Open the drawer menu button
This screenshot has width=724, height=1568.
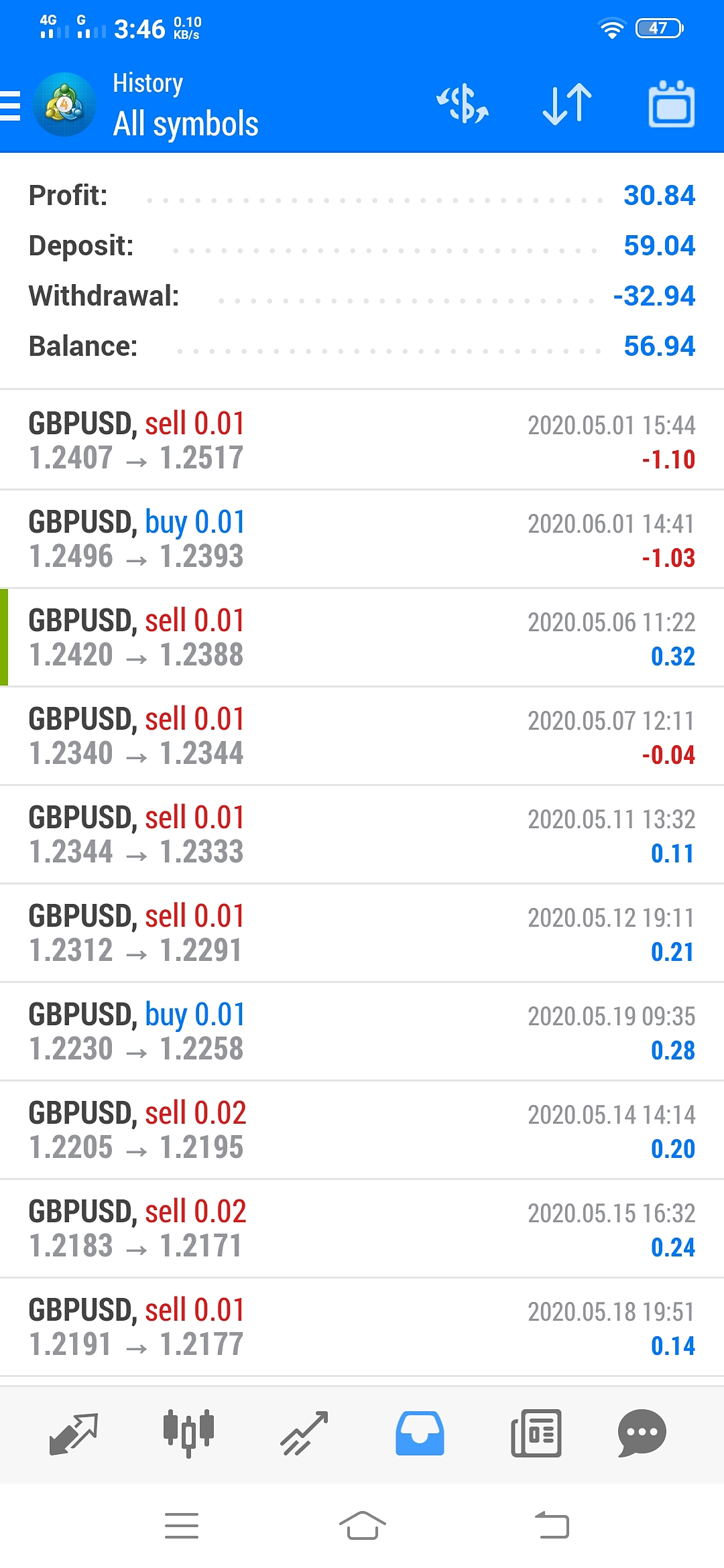pos(11,106)
